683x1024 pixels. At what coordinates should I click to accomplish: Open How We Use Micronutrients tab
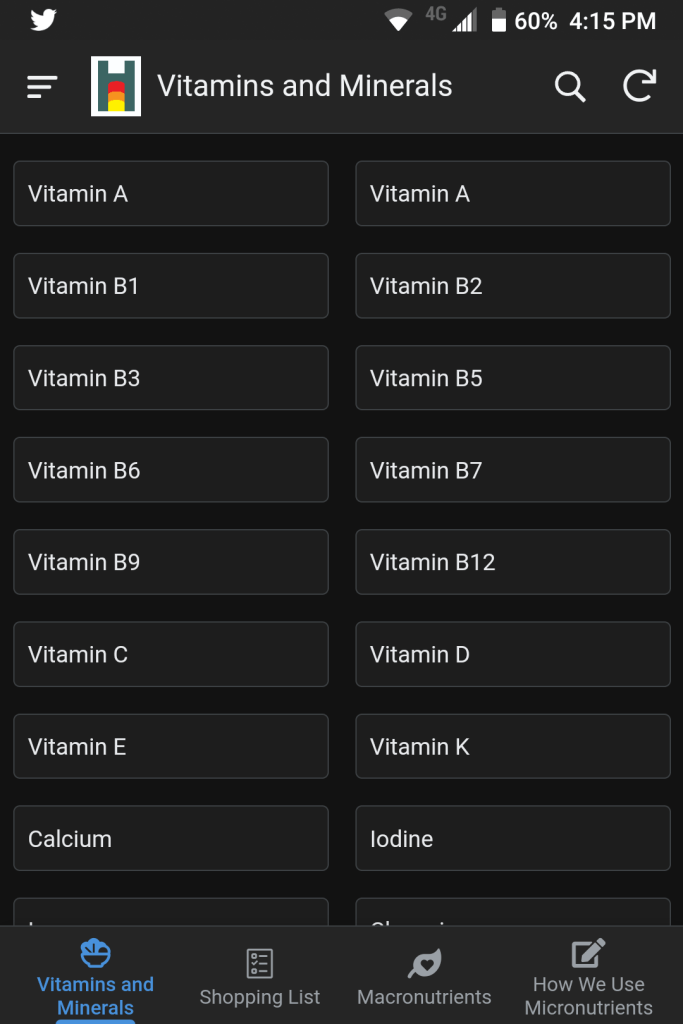point(588,977)
